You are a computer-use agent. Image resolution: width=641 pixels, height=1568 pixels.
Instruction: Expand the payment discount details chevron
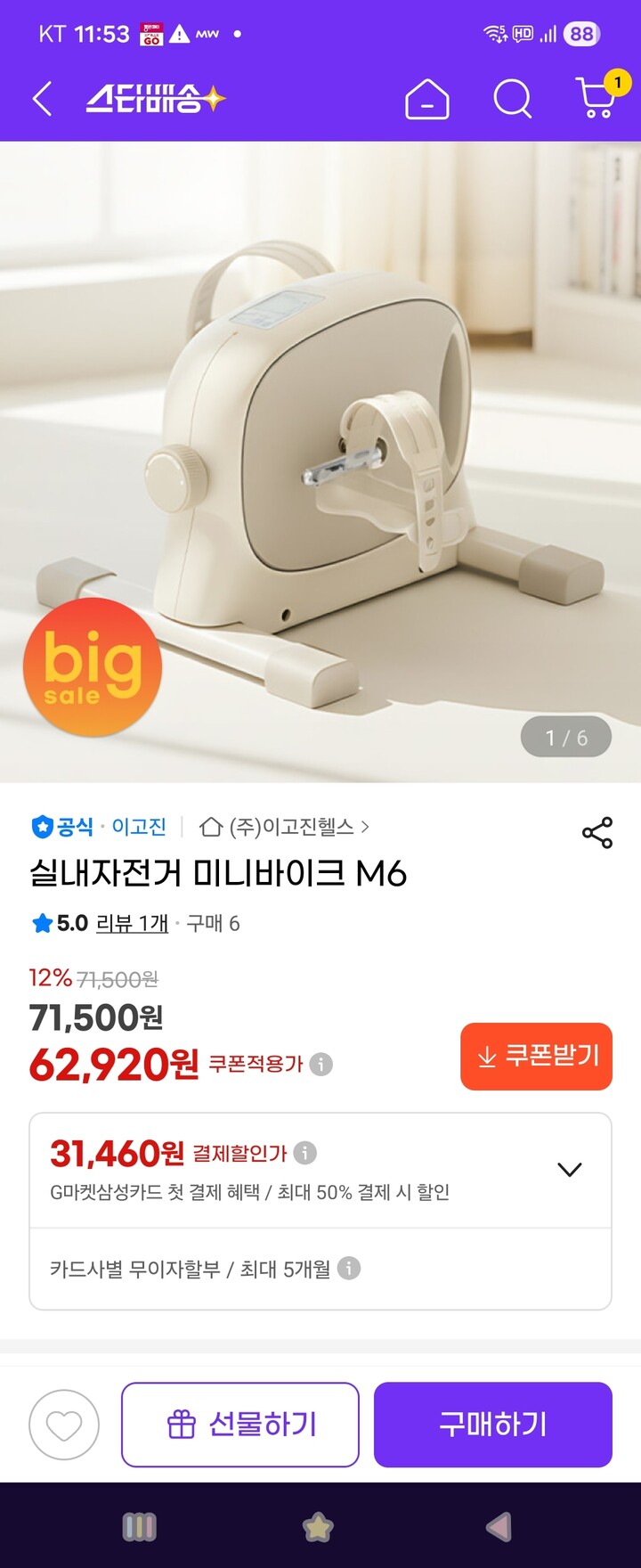point(570,1169)
